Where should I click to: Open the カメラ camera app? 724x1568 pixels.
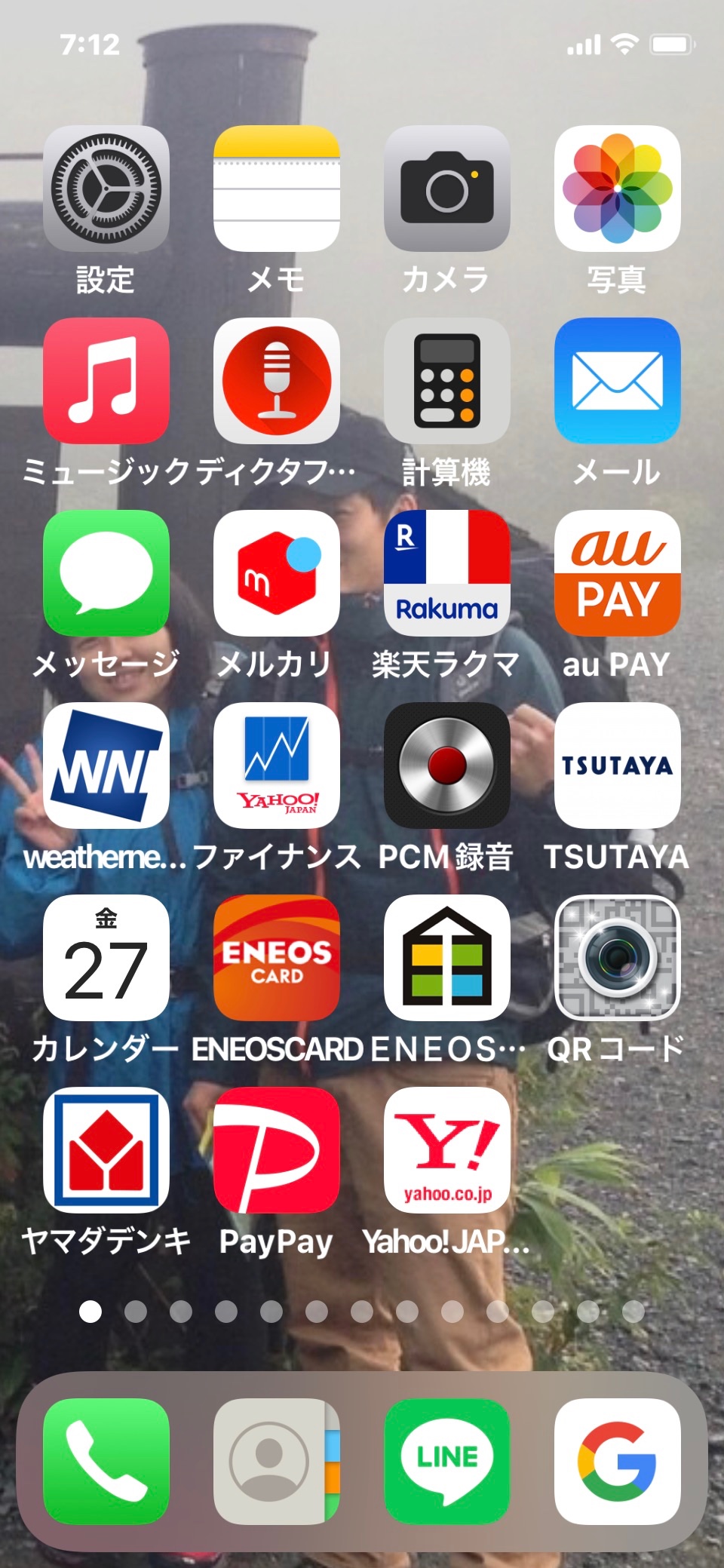[x=447, y=189]
